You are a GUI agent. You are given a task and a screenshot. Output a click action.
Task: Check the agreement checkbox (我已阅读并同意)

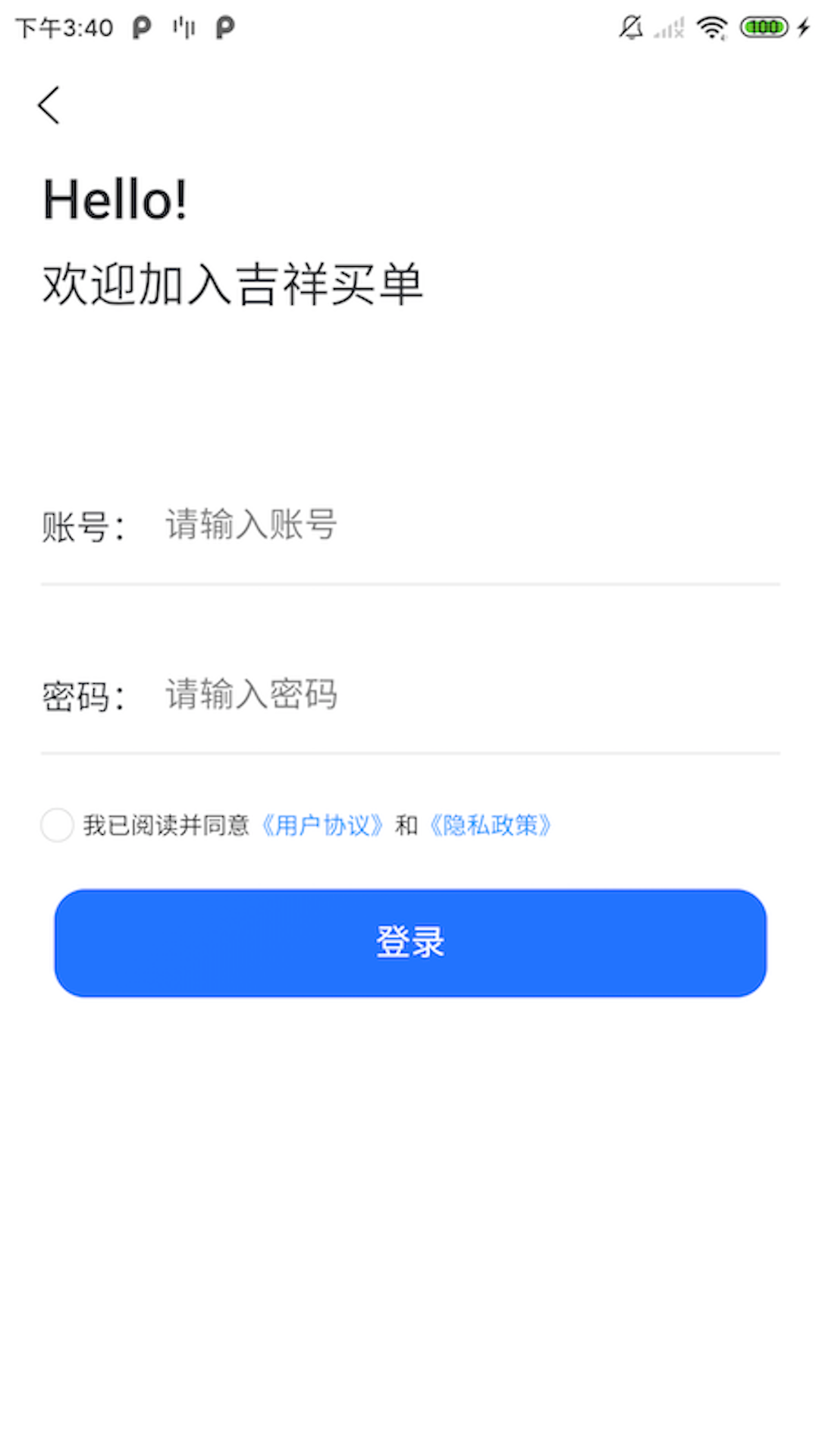point(57,825)
